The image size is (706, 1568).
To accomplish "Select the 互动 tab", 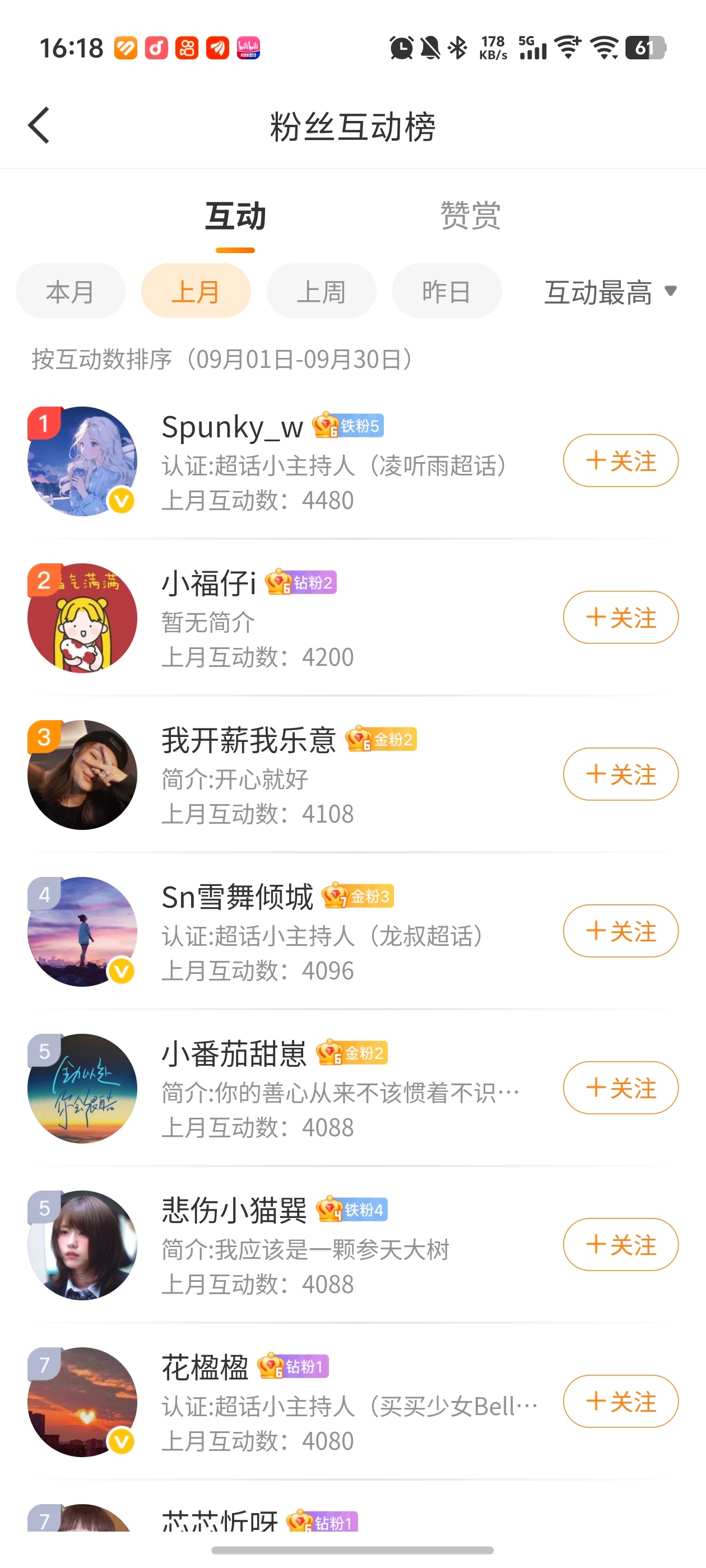I will pos(235,216).
